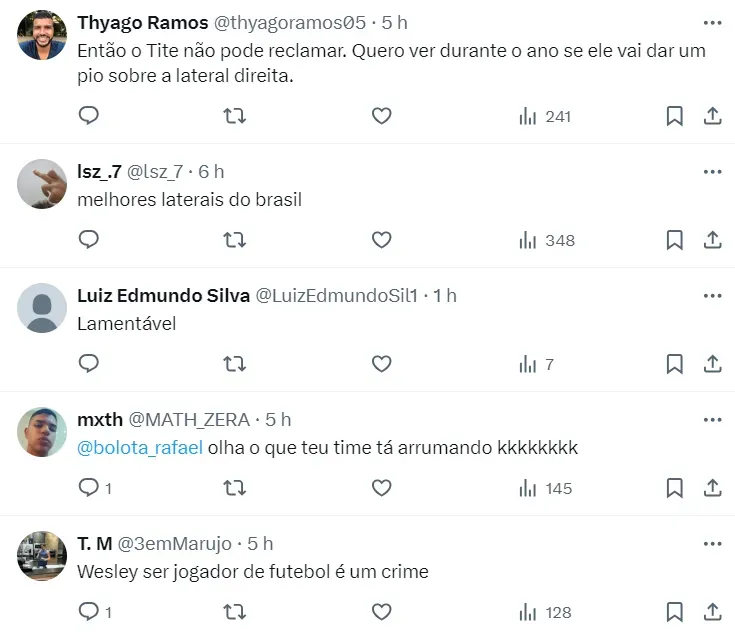Reply to lsz_.7's tweet
735x639 pixels.
(89, 240)
